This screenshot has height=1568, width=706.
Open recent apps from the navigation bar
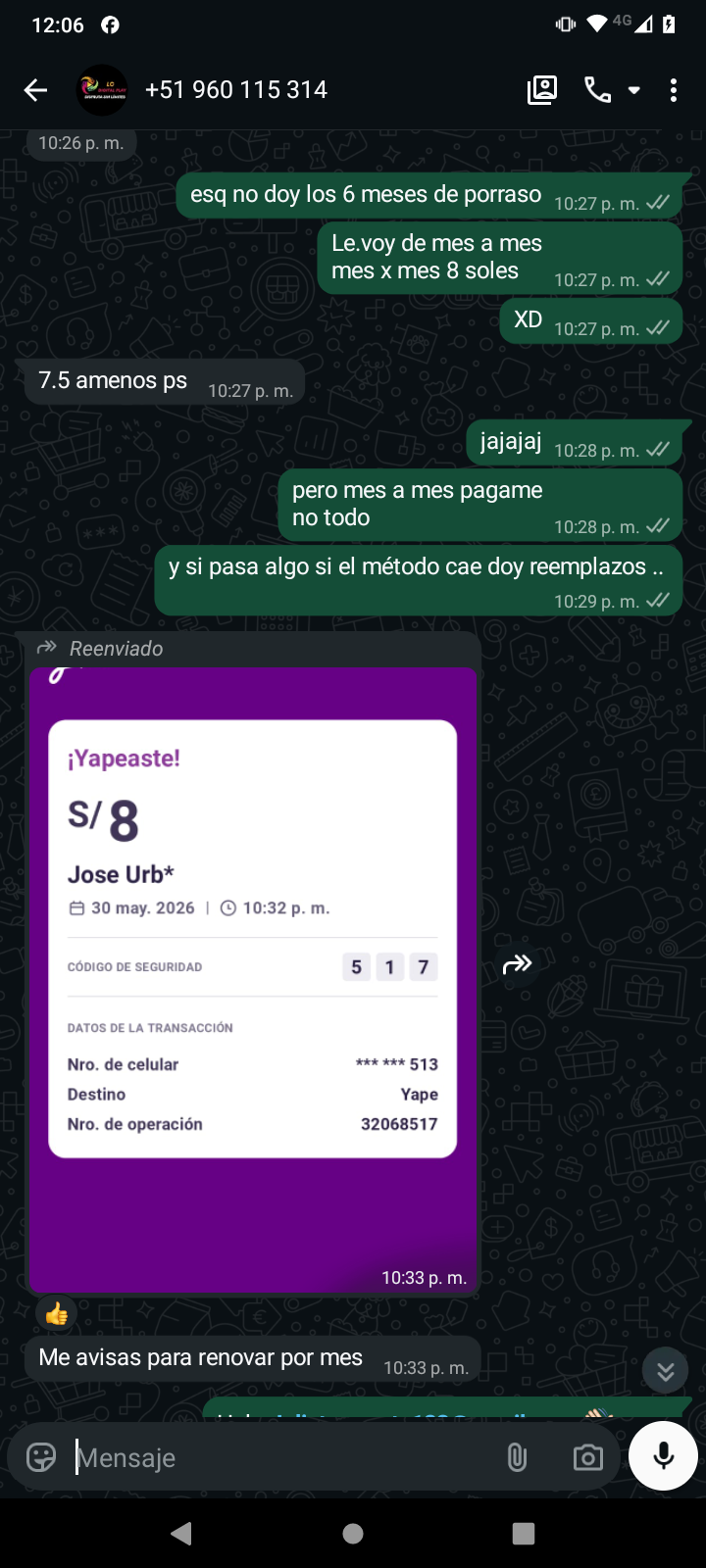[524, 1534]
